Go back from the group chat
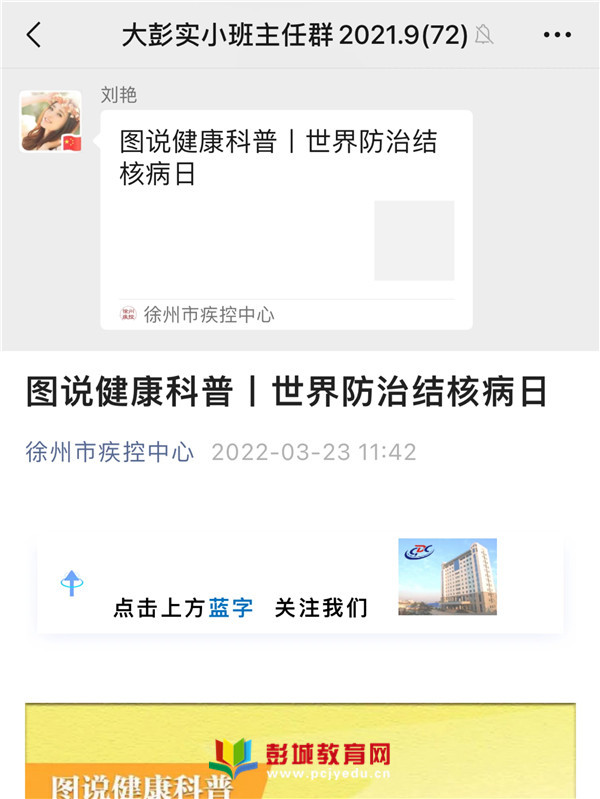This screenshot has height=799, width=600. click(34, 36)
